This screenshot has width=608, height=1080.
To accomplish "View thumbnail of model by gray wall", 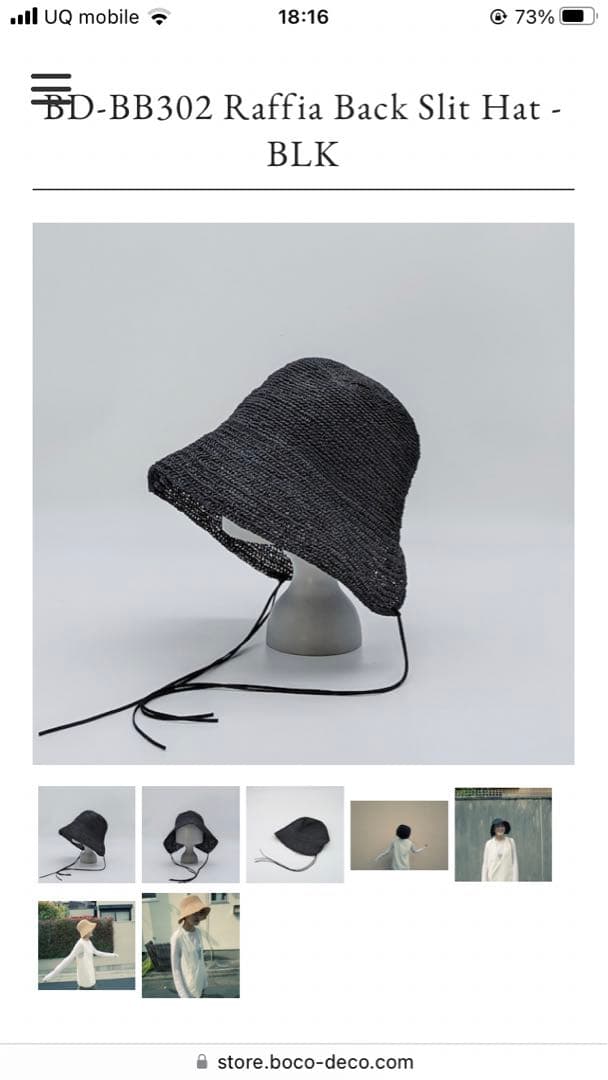I will (503, 834).
